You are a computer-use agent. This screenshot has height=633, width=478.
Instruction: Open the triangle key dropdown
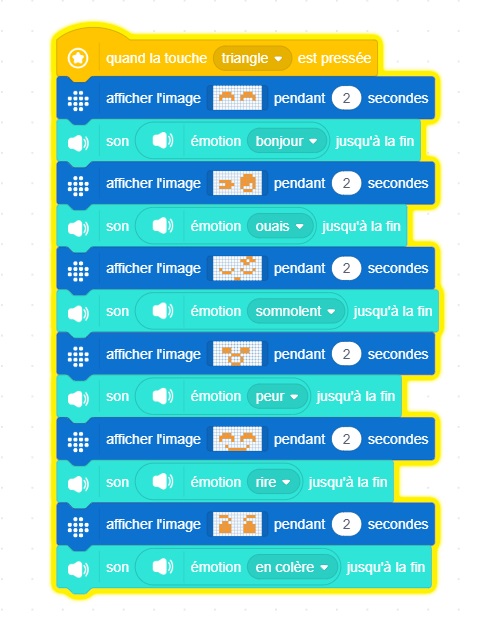(252, 59)
